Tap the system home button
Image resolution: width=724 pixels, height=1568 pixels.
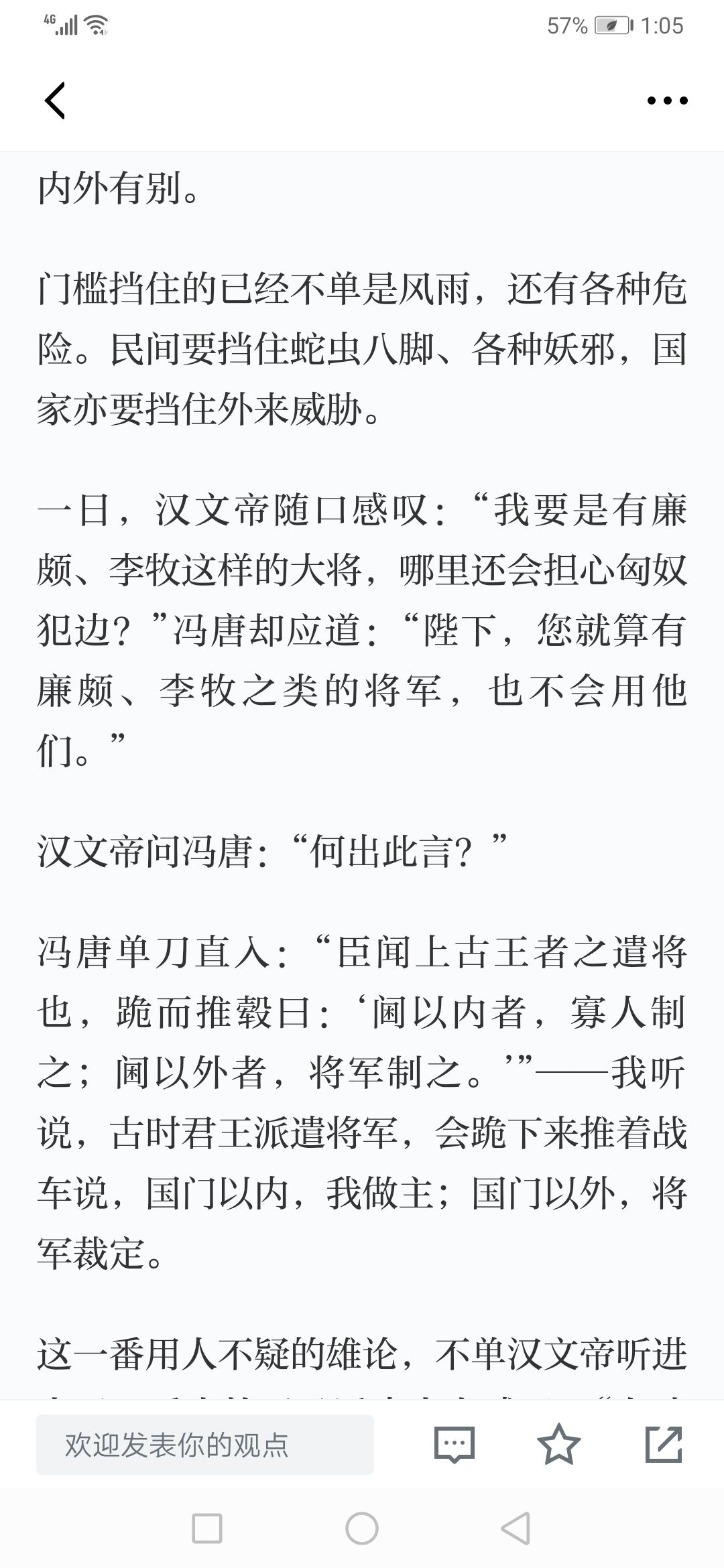pyautogui.click(x=362, y=1528)
